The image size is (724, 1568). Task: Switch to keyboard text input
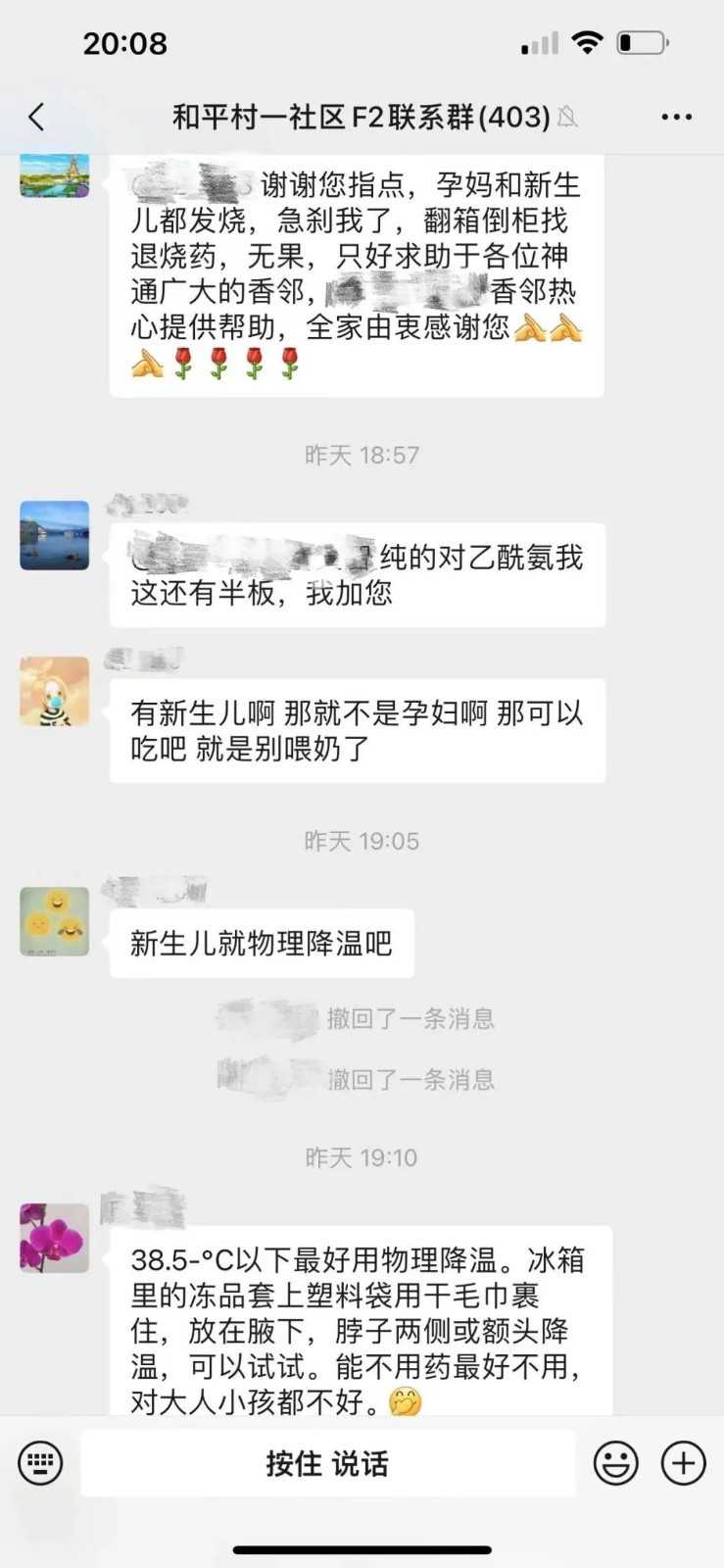pos(40,1463)
